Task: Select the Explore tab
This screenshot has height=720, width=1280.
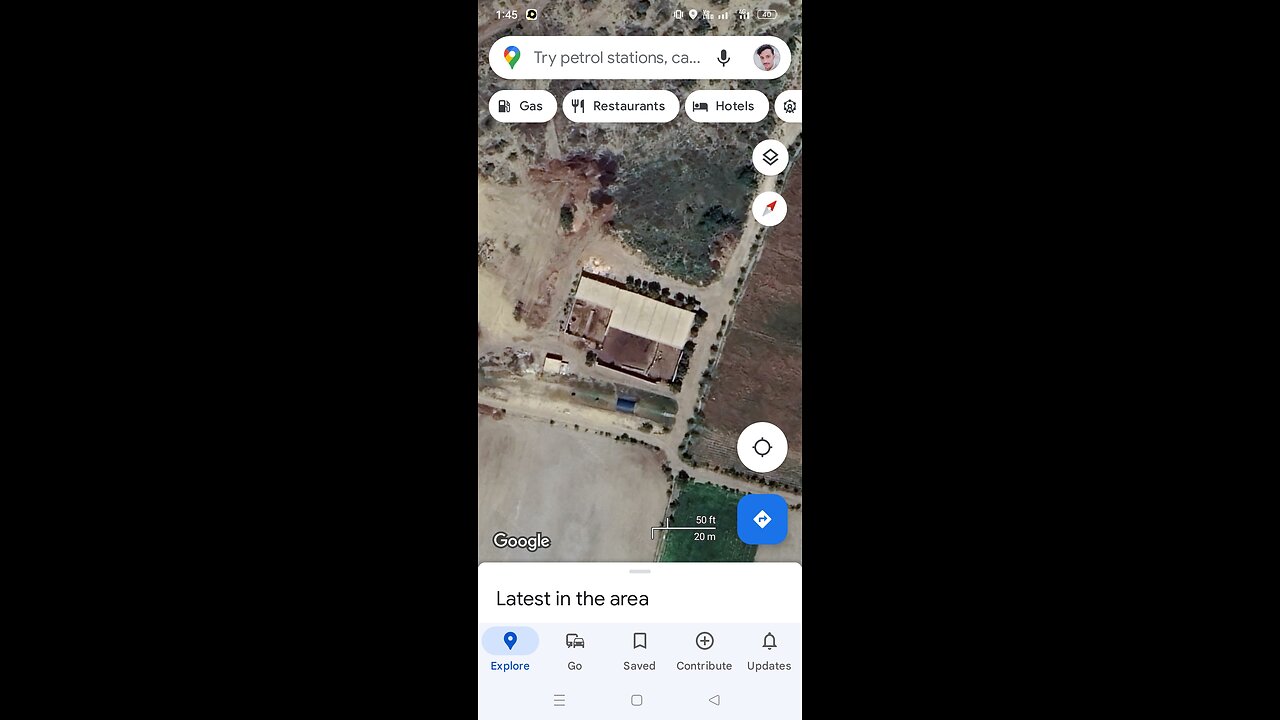Action: pos(510,650)
